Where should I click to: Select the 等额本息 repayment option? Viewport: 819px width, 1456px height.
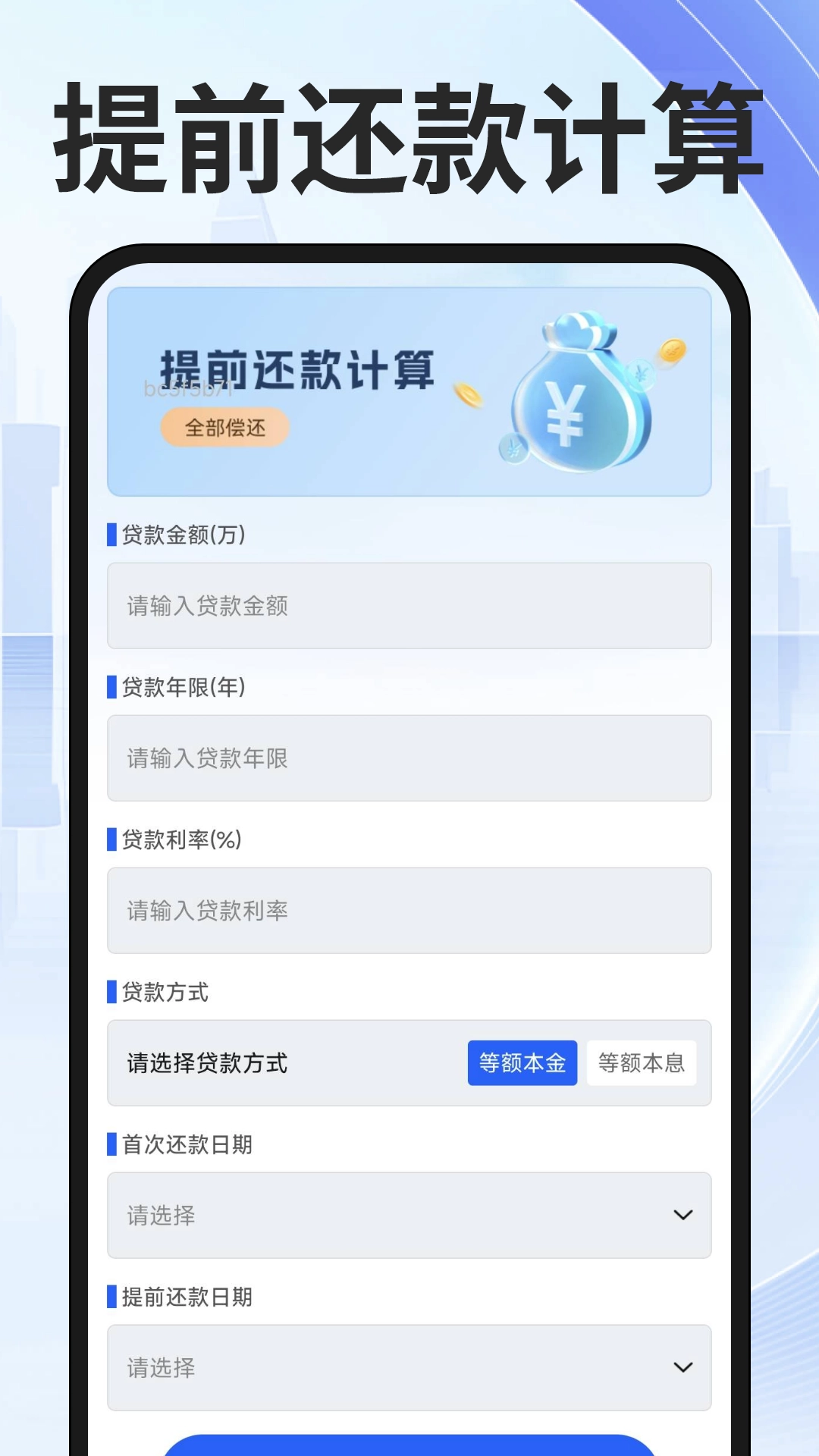point(643,1063)
